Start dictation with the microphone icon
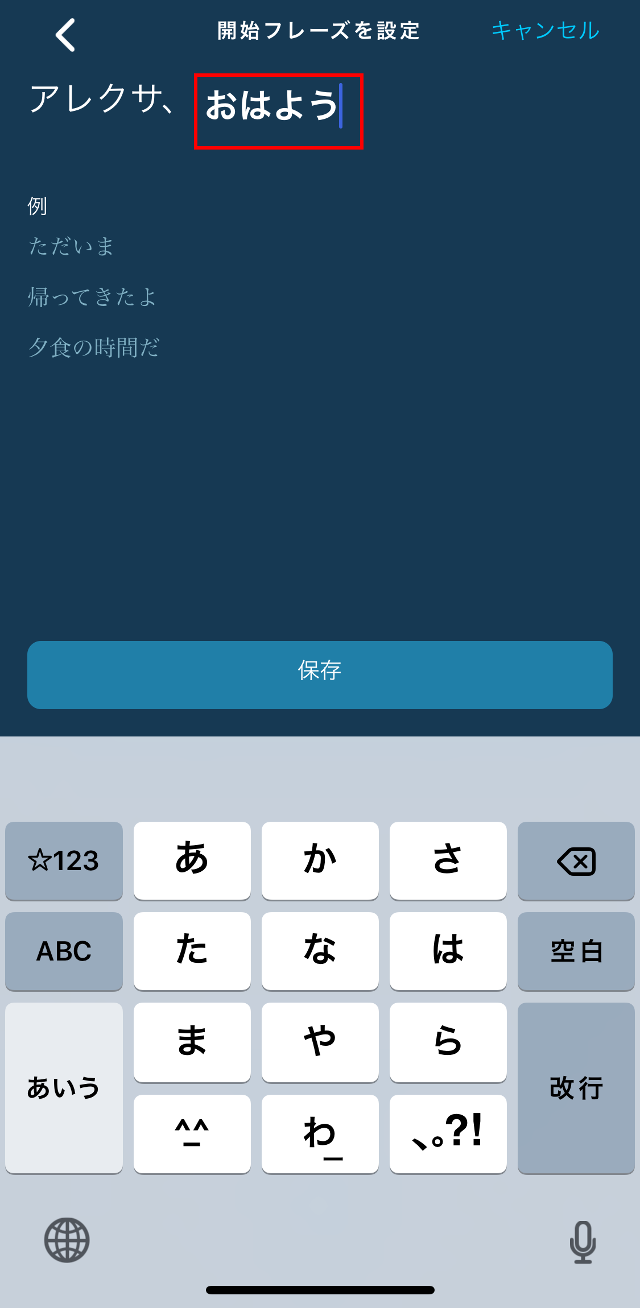The width and height of the screenshot is (640, 1308). pyautogui.click(x=582, y=1242)
